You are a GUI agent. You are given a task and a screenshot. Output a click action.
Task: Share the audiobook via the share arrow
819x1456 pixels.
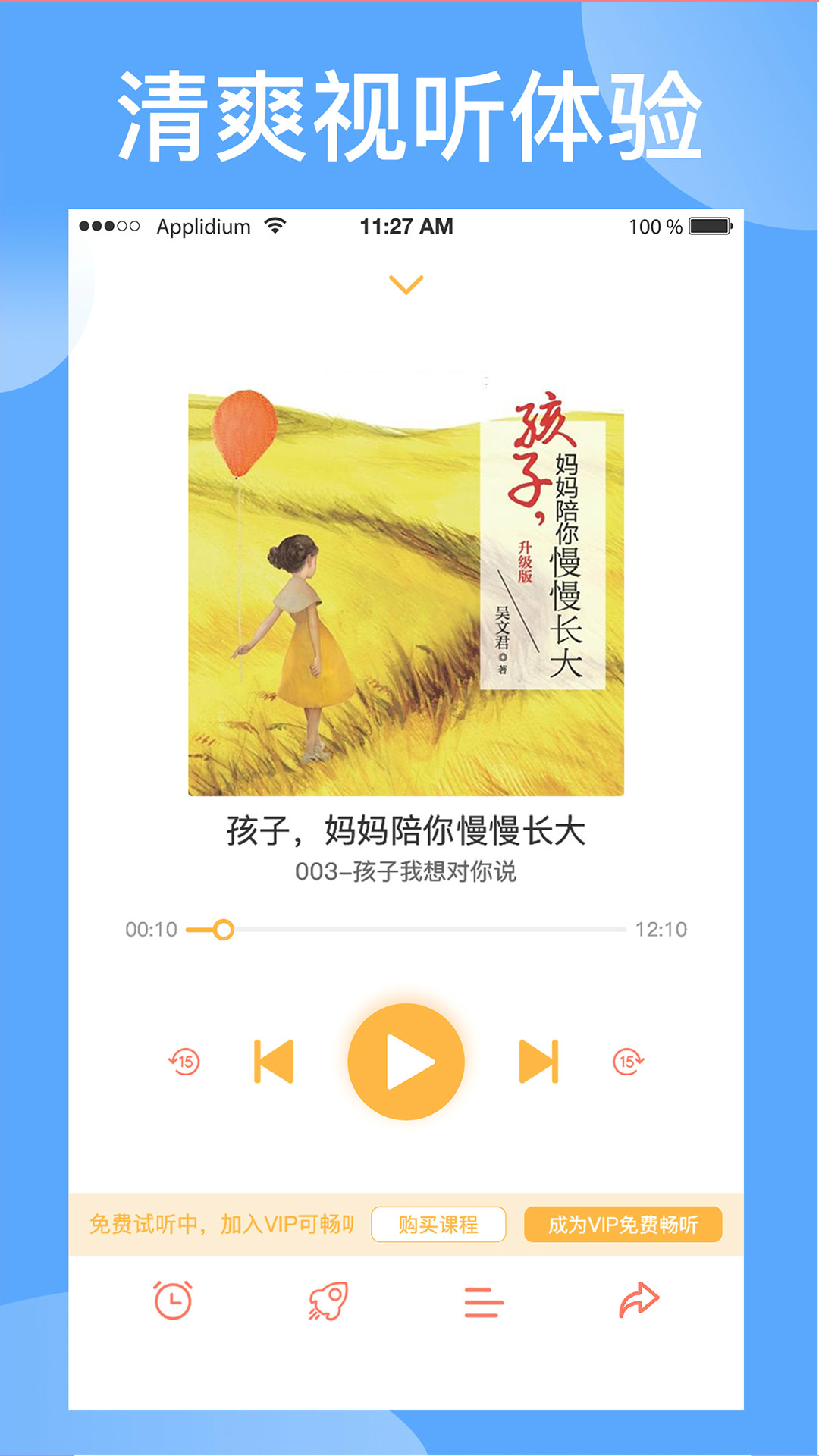639,1298
